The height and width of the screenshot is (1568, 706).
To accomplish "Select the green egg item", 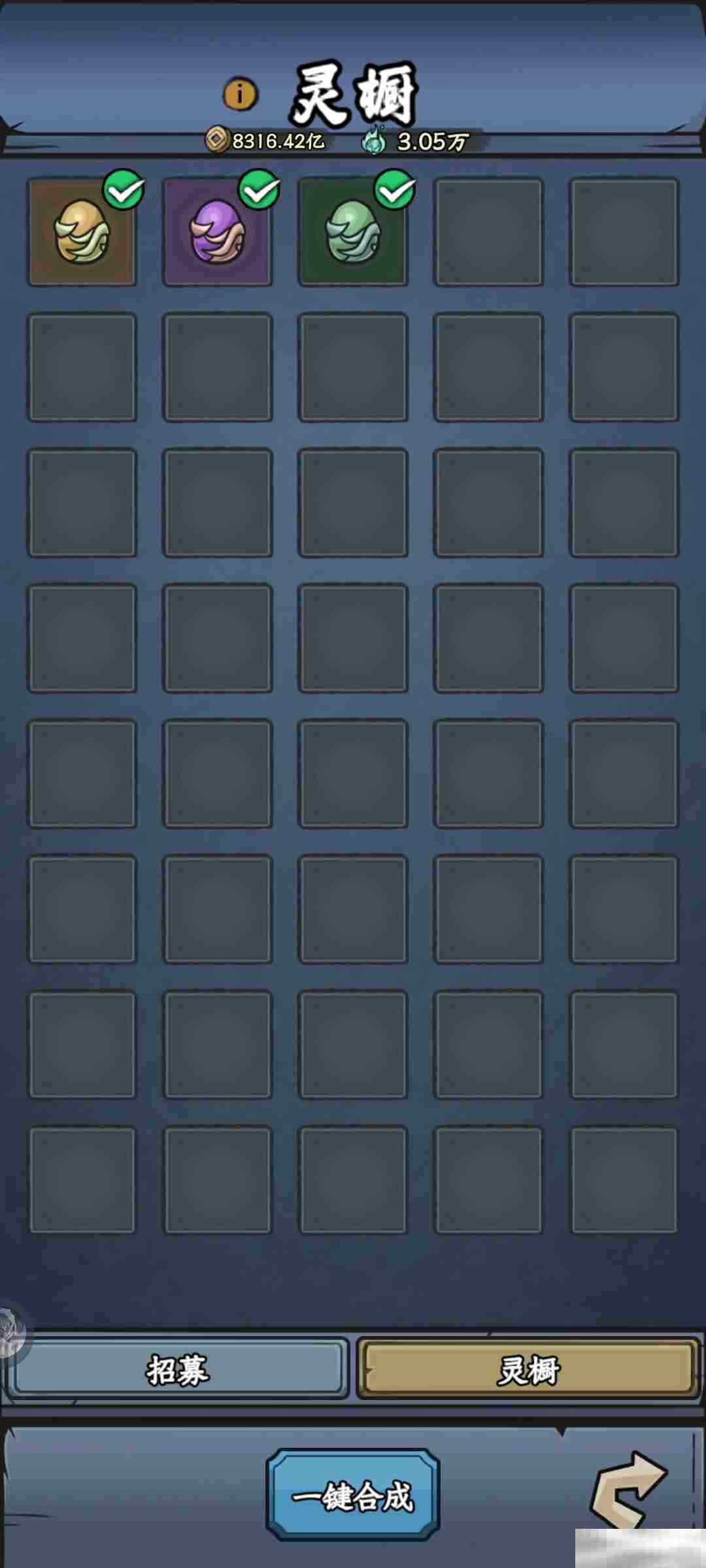I will [352, 231].
